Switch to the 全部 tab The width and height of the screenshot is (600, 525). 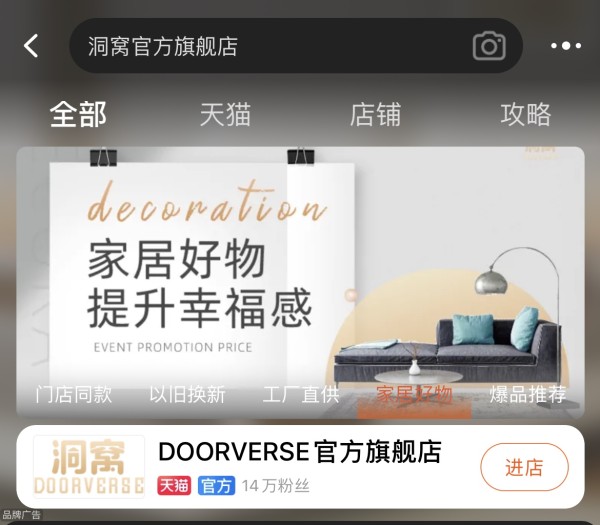[78, 114]
